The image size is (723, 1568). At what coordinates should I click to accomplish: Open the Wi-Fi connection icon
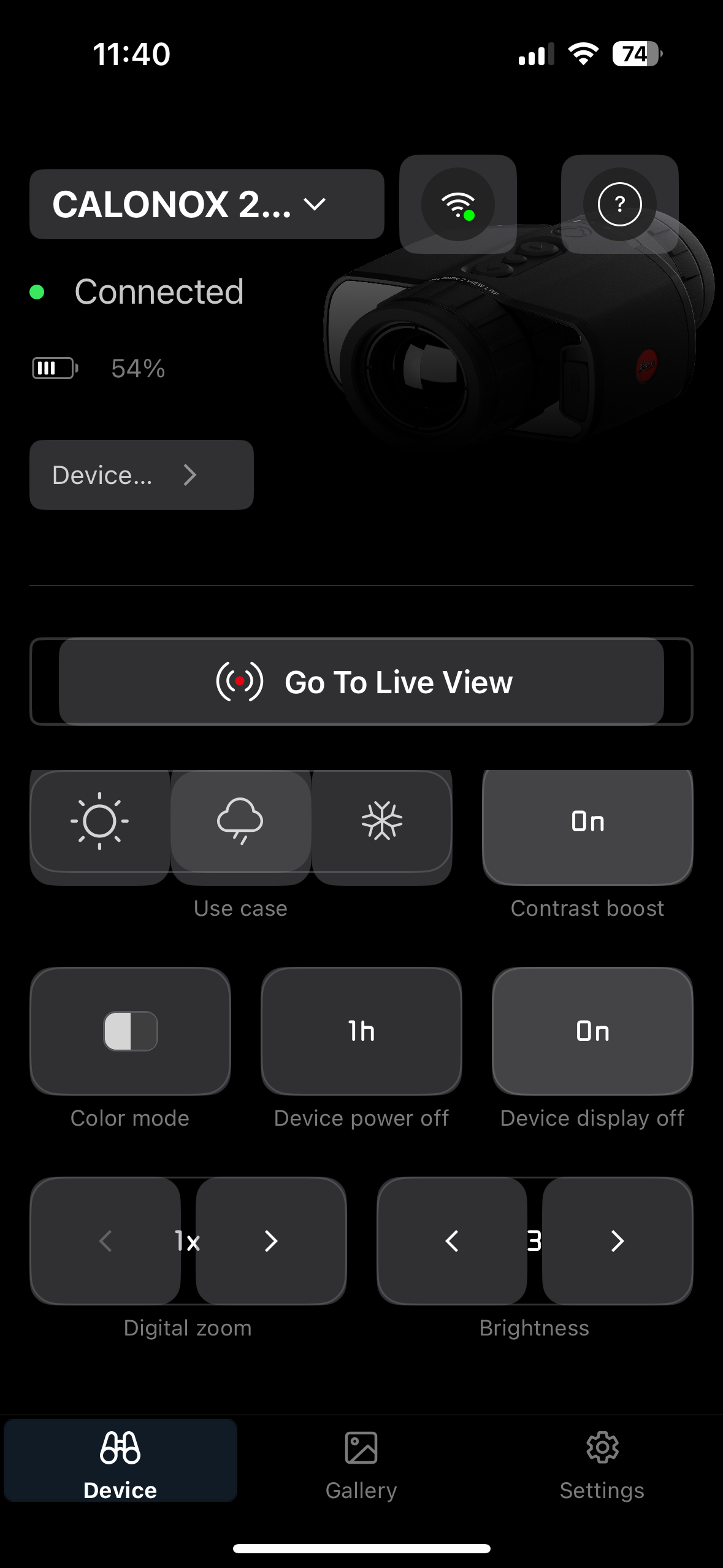(x=458, y=204)
